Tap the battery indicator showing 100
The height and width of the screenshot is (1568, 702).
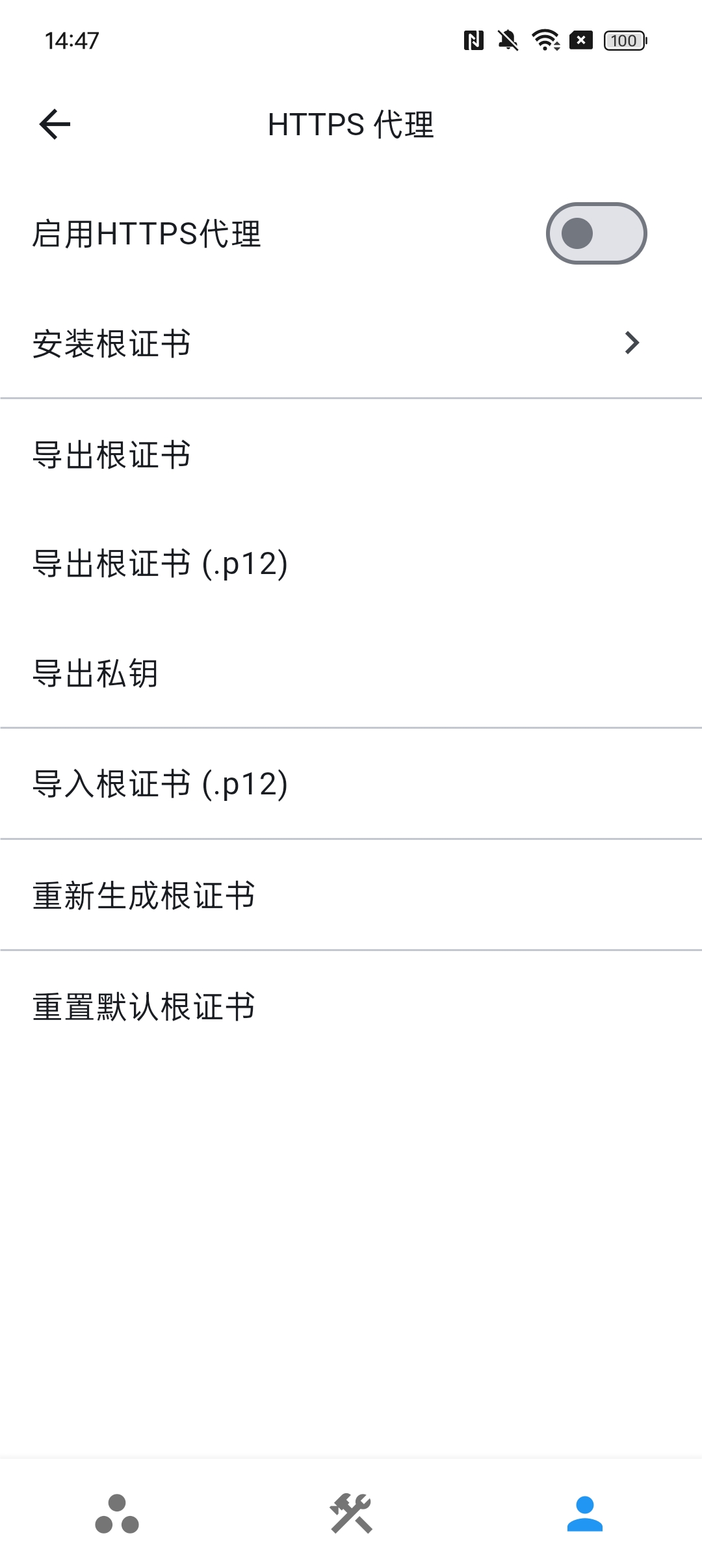pos(623,41)
